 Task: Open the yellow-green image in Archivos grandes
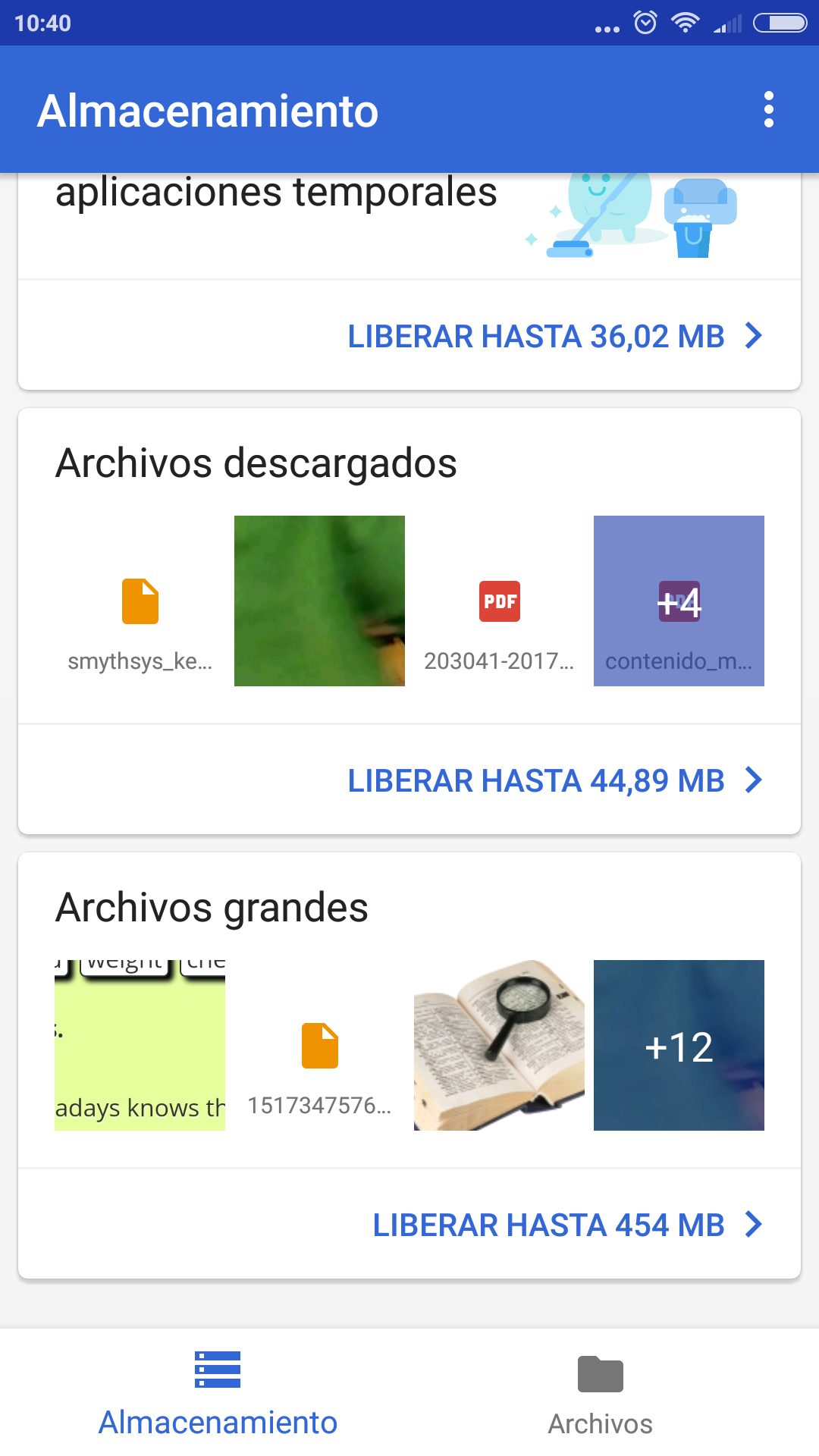pyautogui.click(x=140, y=1045)
